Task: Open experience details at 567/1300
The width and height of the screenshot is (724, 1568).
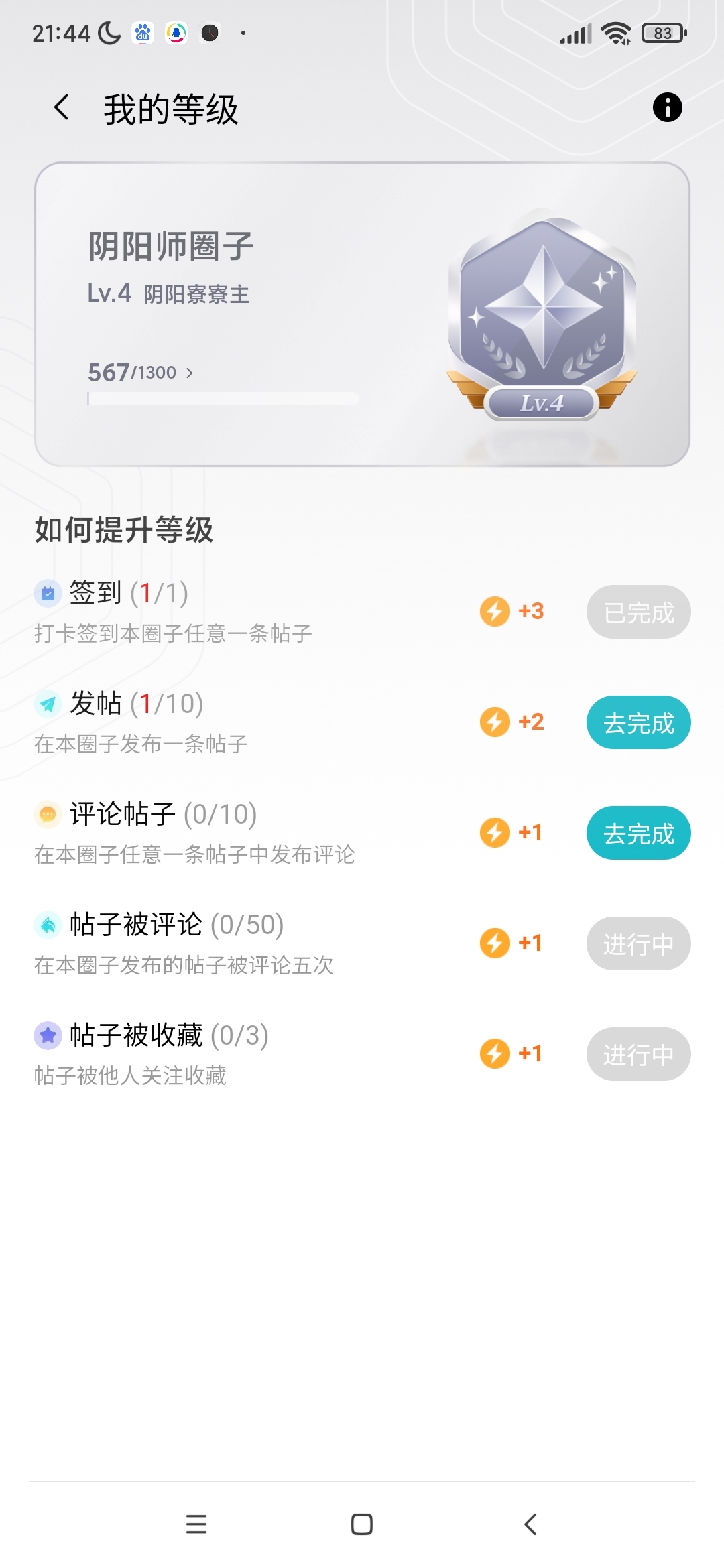Action: click(x=141, y=372)
